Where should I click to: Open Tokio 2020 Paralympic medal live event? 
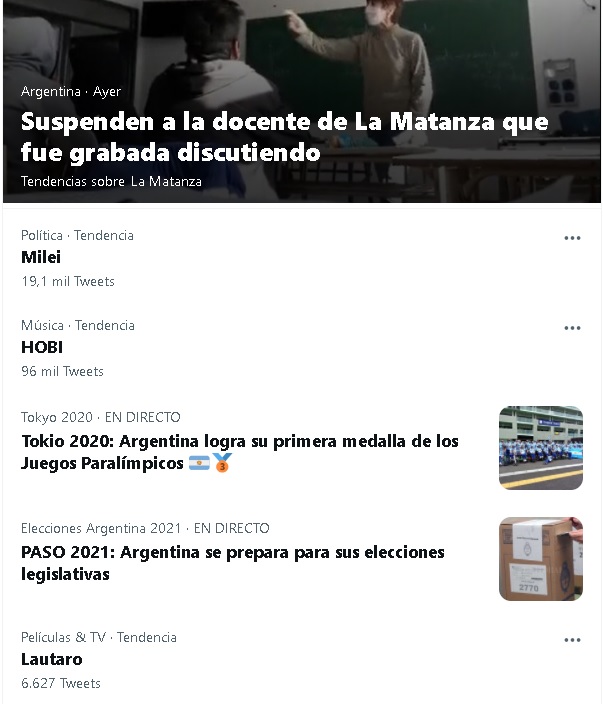click(240, 452)
